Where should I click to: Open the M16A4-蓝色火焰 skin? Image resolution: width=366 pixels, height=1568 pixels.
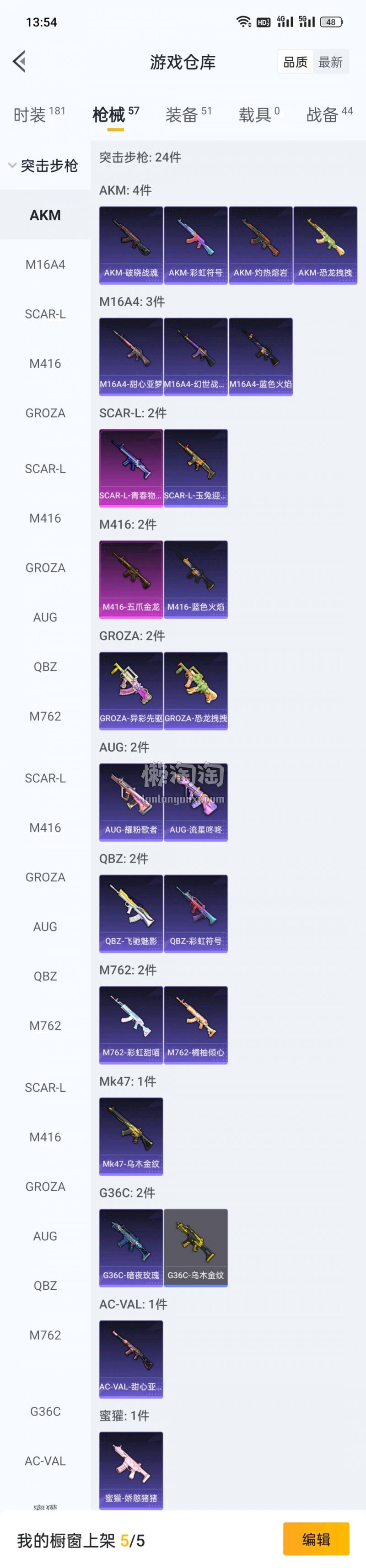[260, 356]
